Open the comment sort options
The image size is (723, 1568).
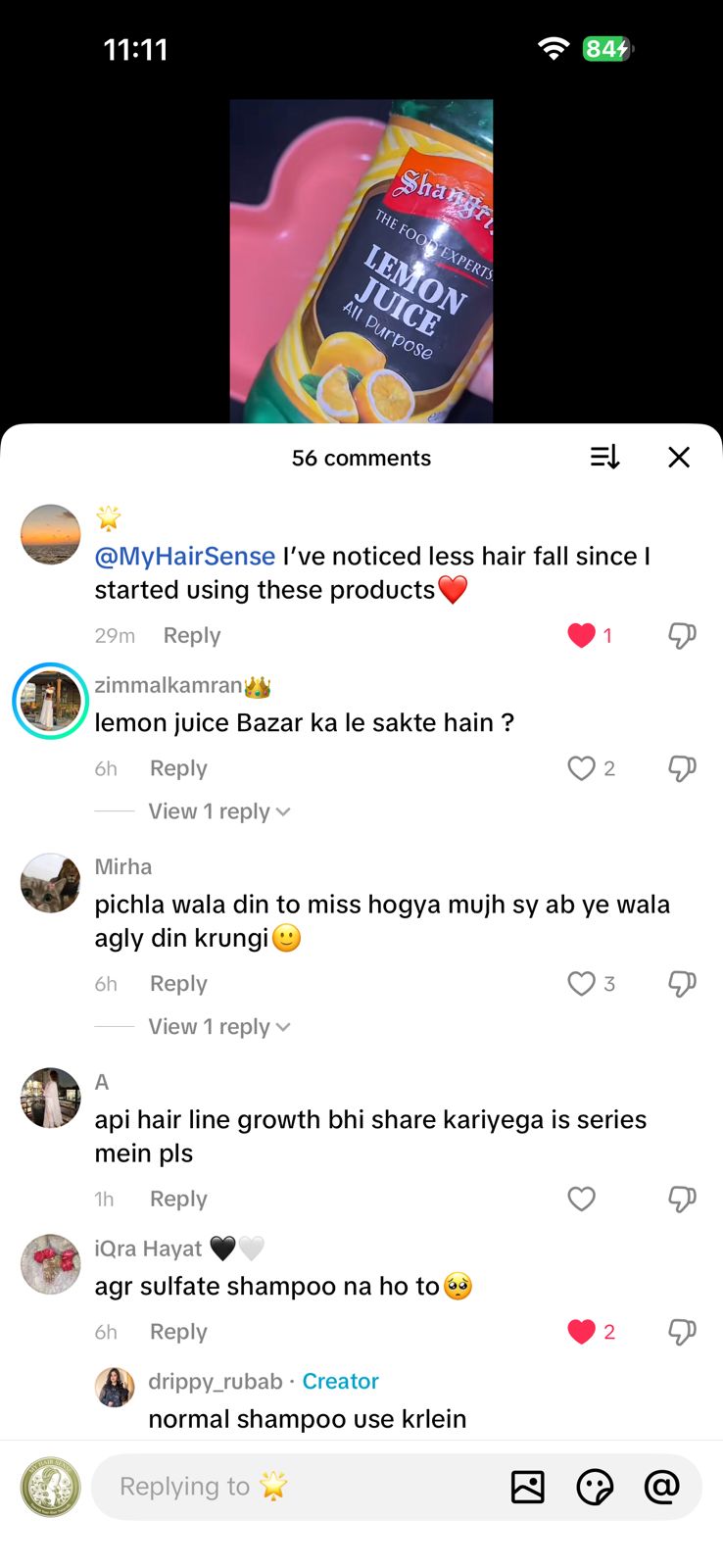(x=604, y=458)
